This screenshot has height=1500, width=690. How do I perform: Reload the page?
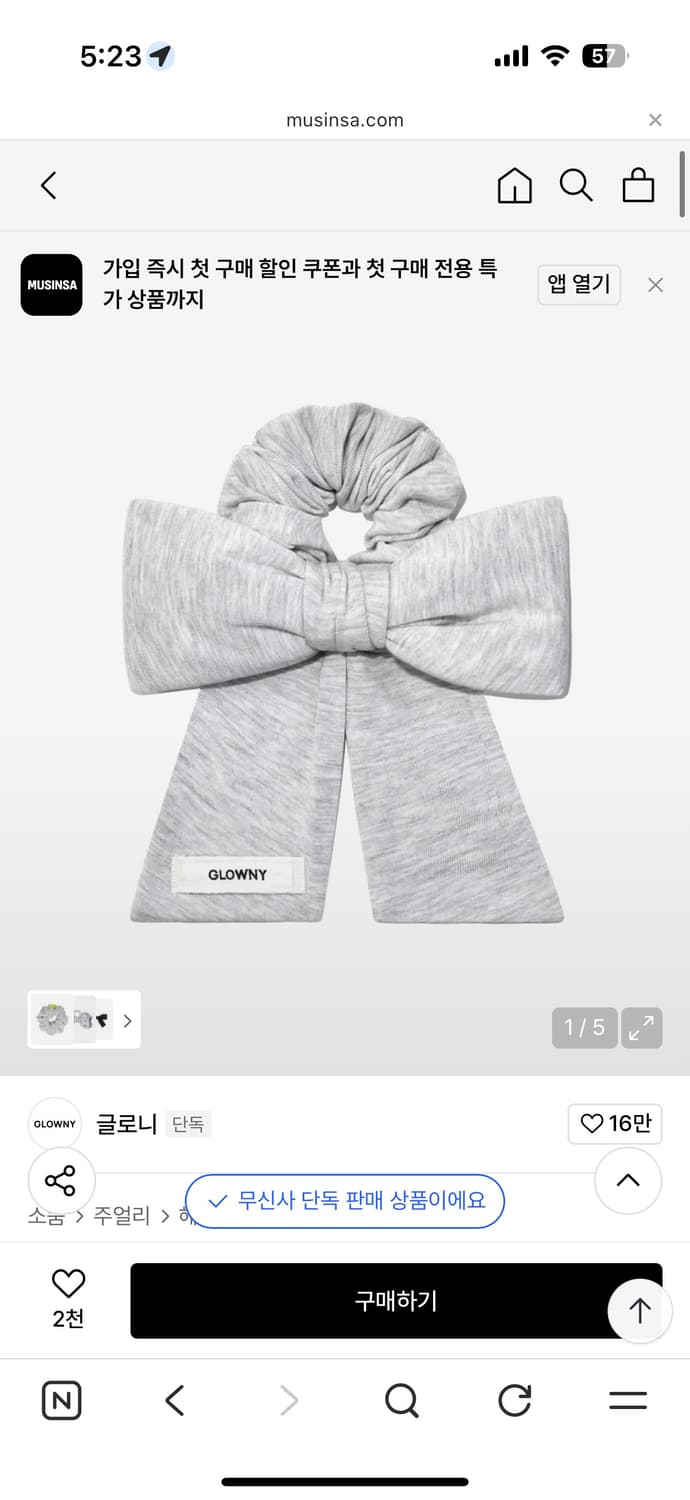click(x=514, y=1401)
